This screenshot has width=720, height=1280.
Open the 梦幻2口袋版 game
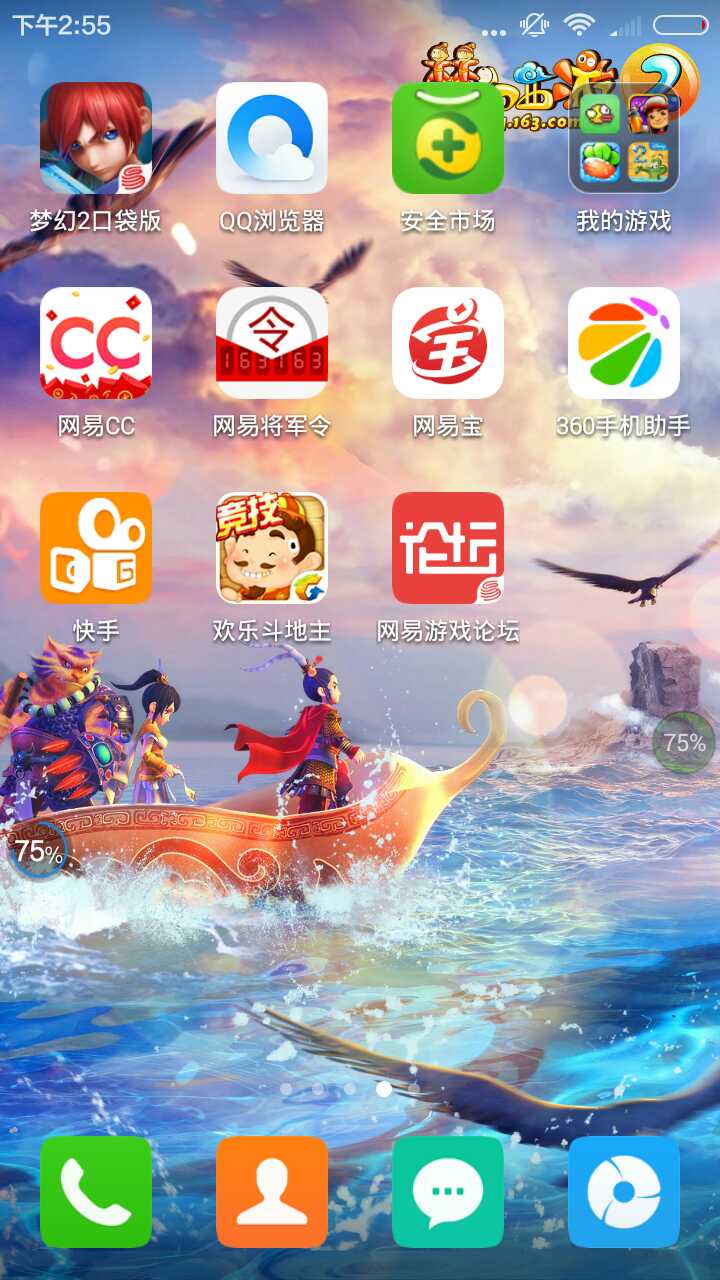click(96, 138)
